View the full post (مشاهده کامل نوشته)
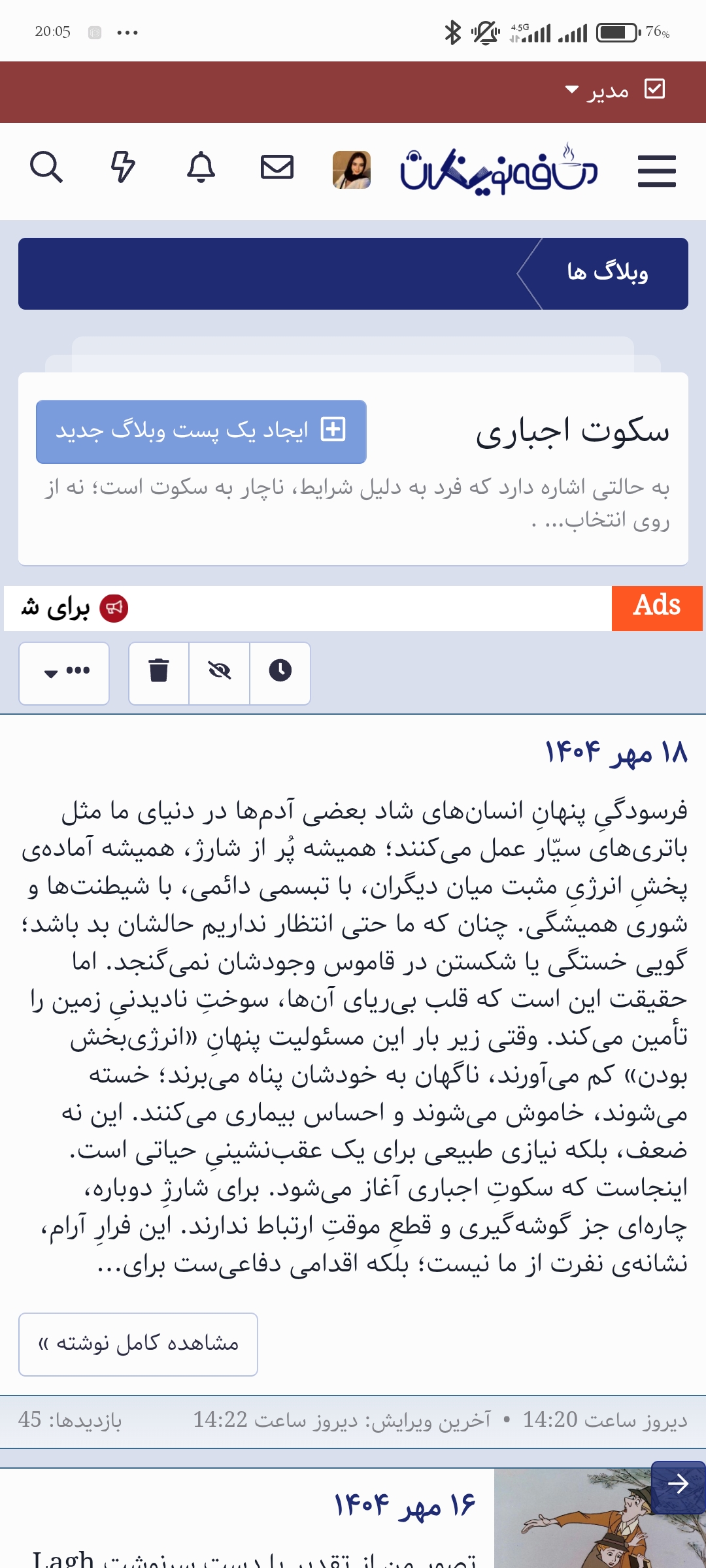 pos(139,1343)
